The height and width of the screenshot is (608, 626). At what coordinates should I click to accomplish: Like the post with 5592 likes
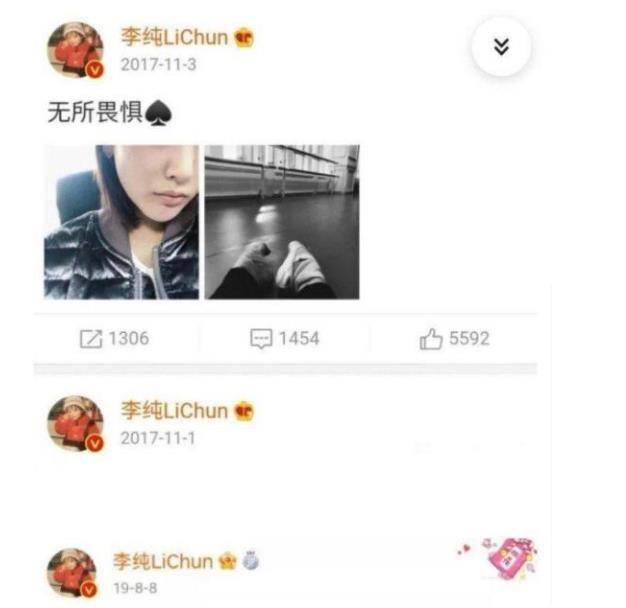(x=454, y=339)
